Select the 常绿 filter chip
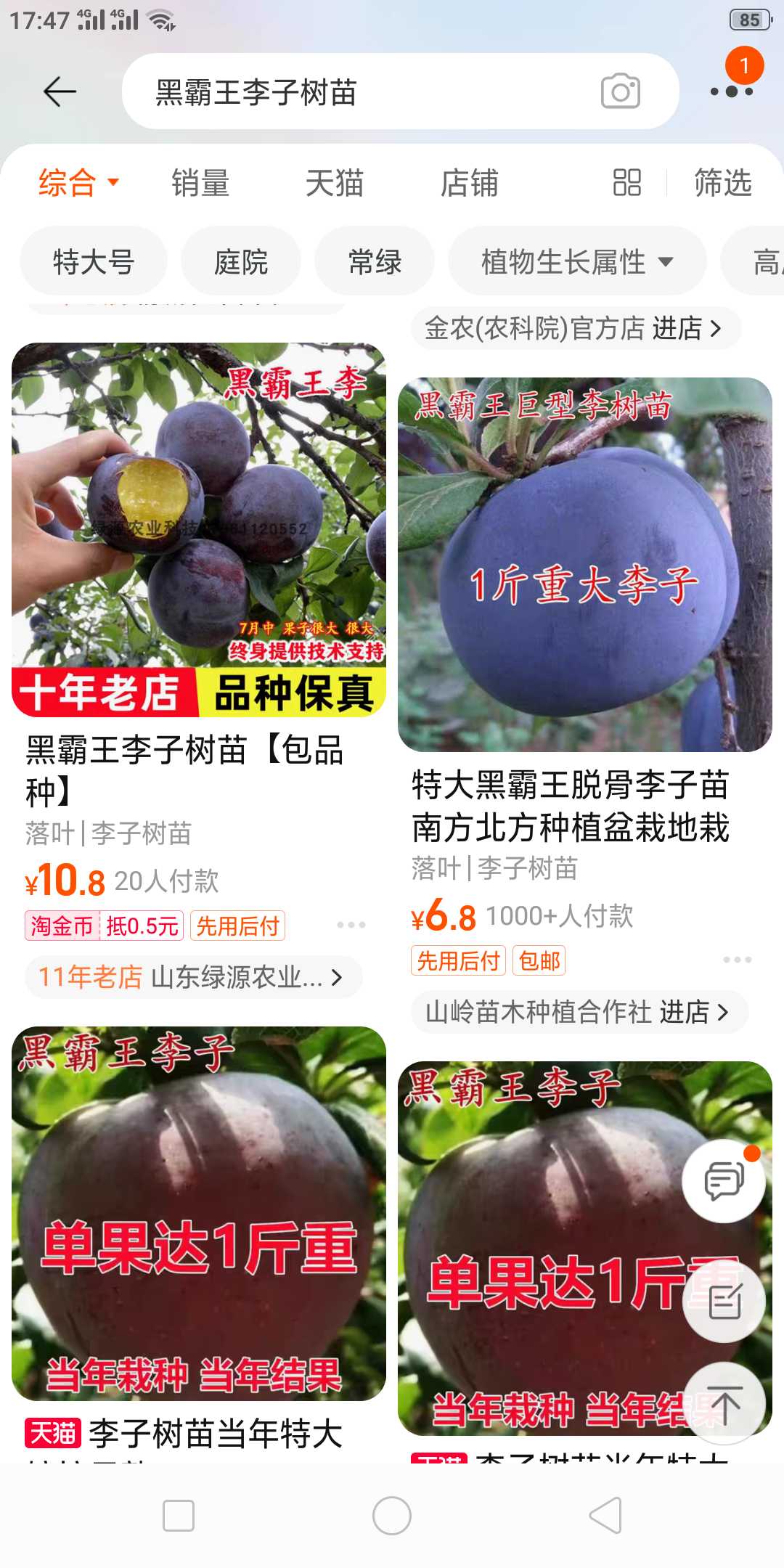784x1568 pixels. (x=375, y=261)
